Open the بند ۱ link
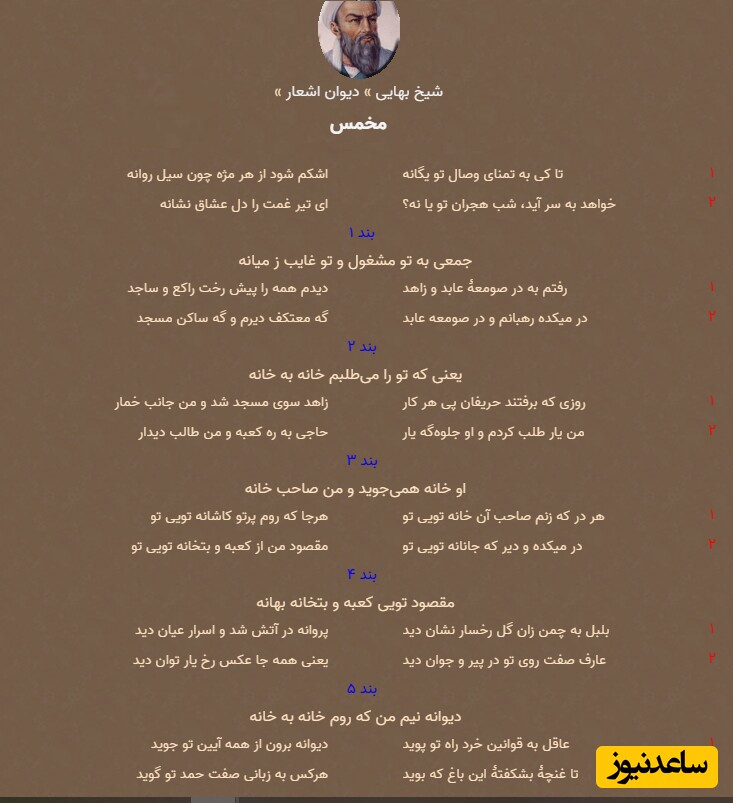Image resolution: width=733 pixels, height=803 pixels. 358,233
